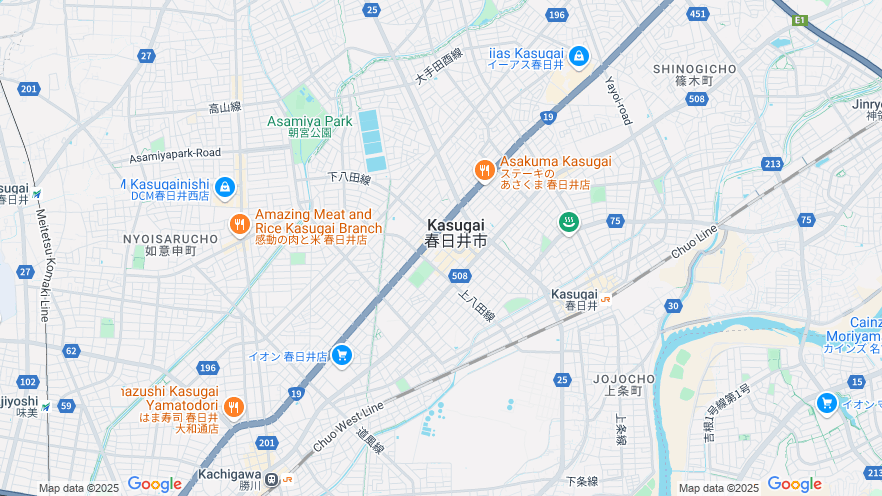Select the イオン 春日井店 shopping cart pin
882x496 pixels.
coord(342,355)
